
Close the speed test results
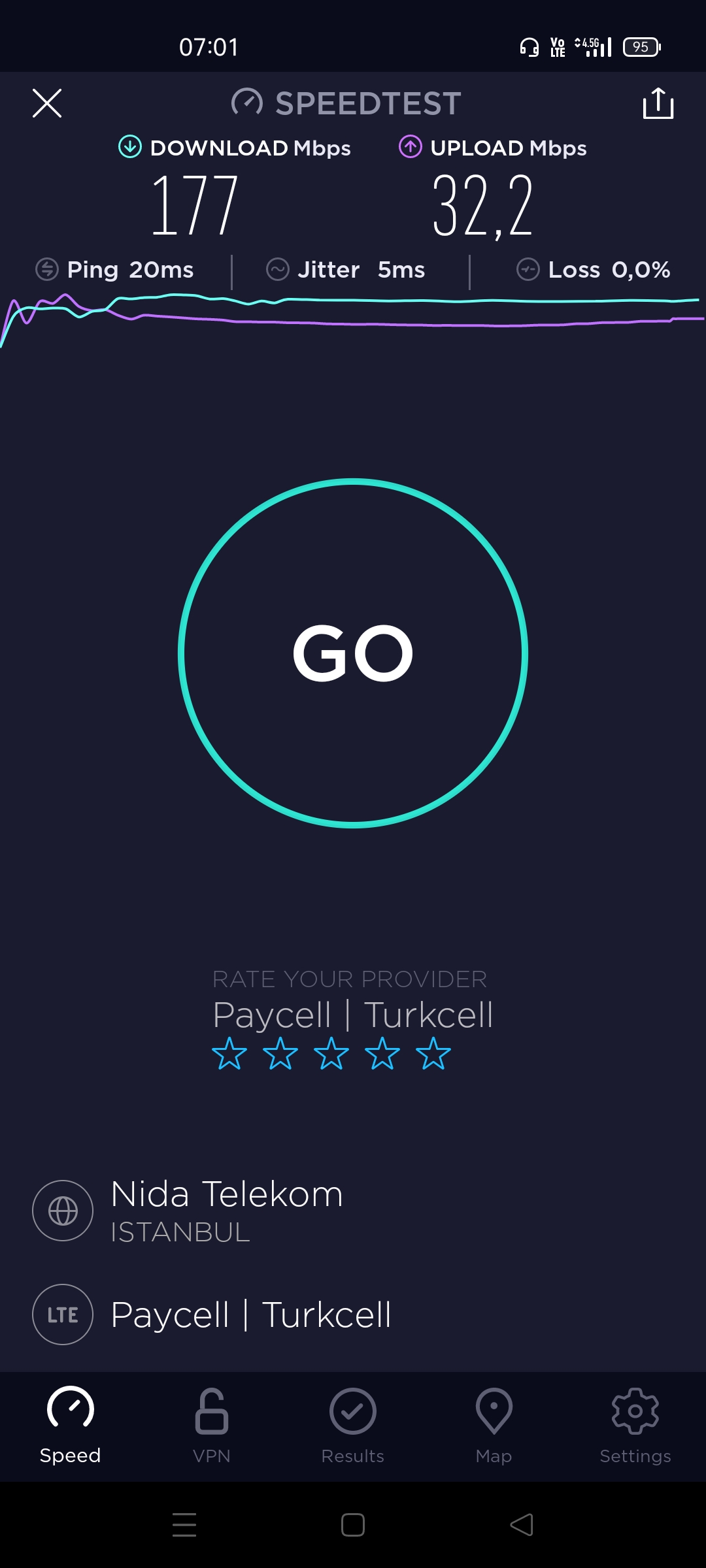(47, 103)
